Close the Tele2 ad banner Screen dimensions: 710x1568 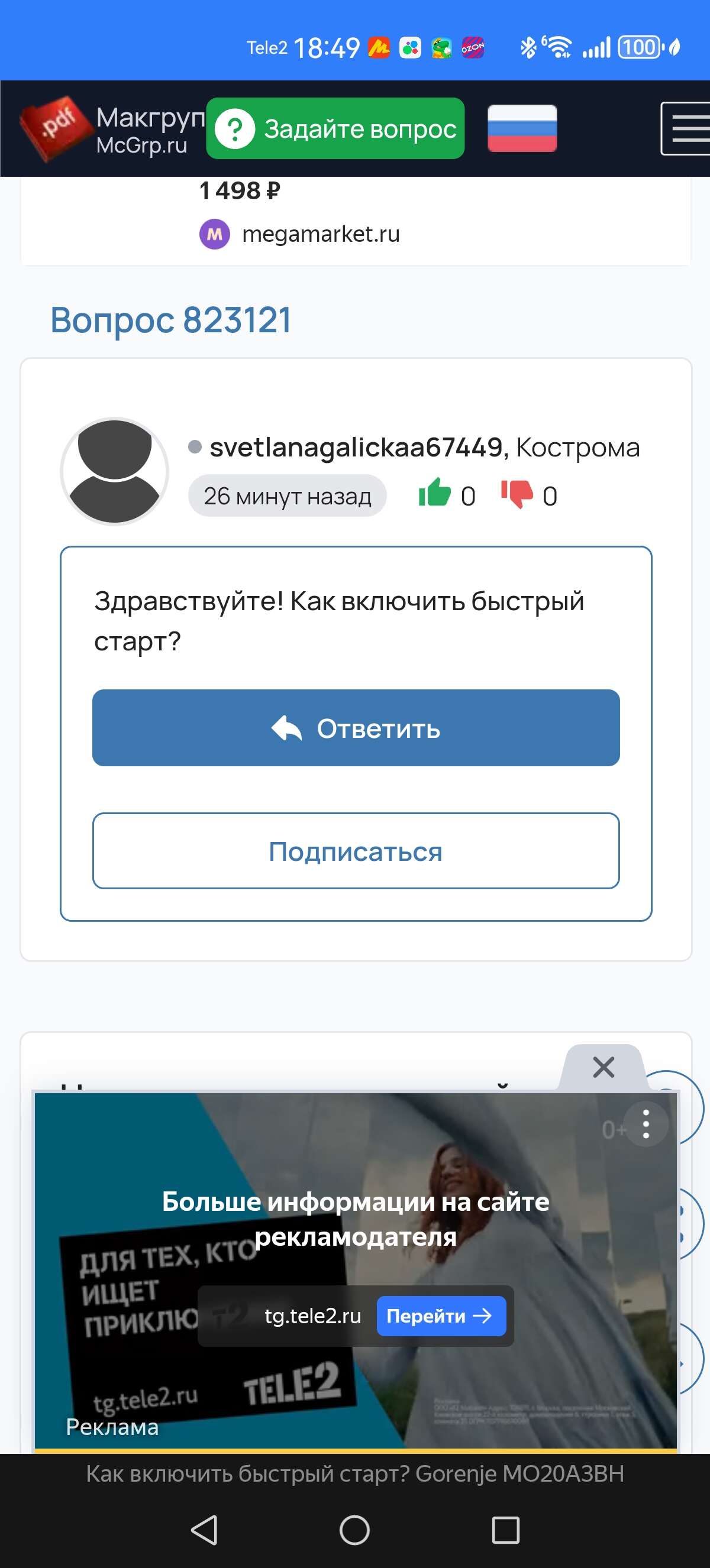603,1067
